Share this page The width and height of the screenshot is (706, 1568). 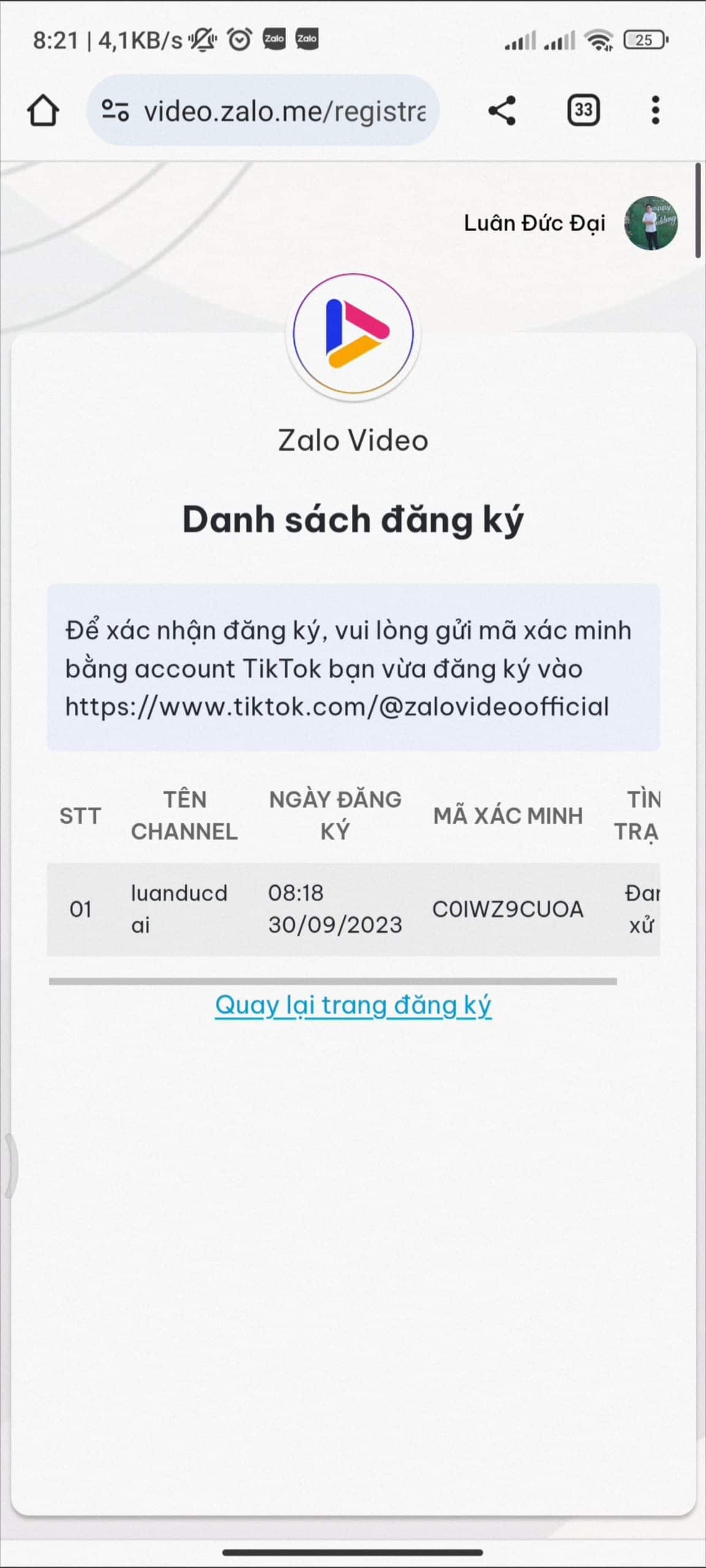pyautogui.click(x=502, y=111)
